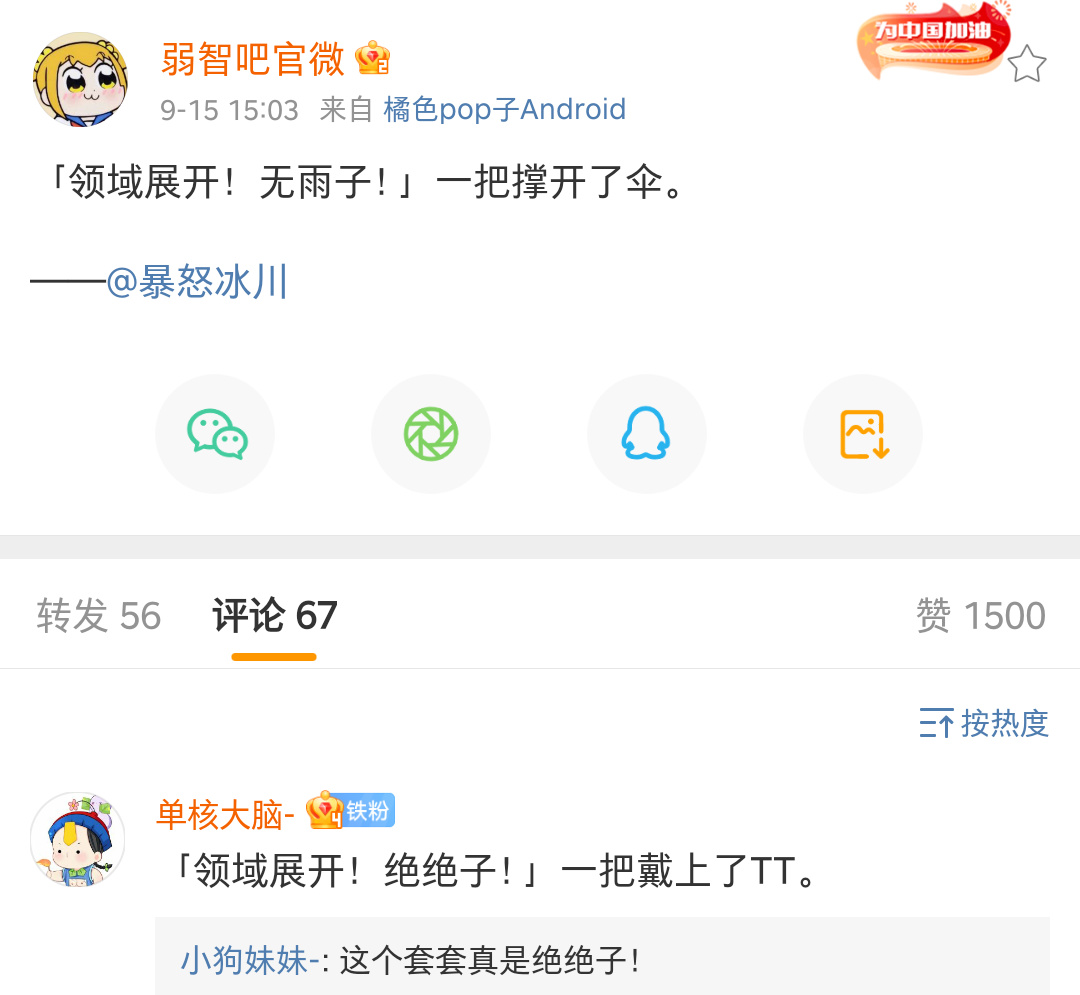This screenshot has height=995, width=1080.
Task: Open the 单核大脑- username
Action: (x=226, y=814)
